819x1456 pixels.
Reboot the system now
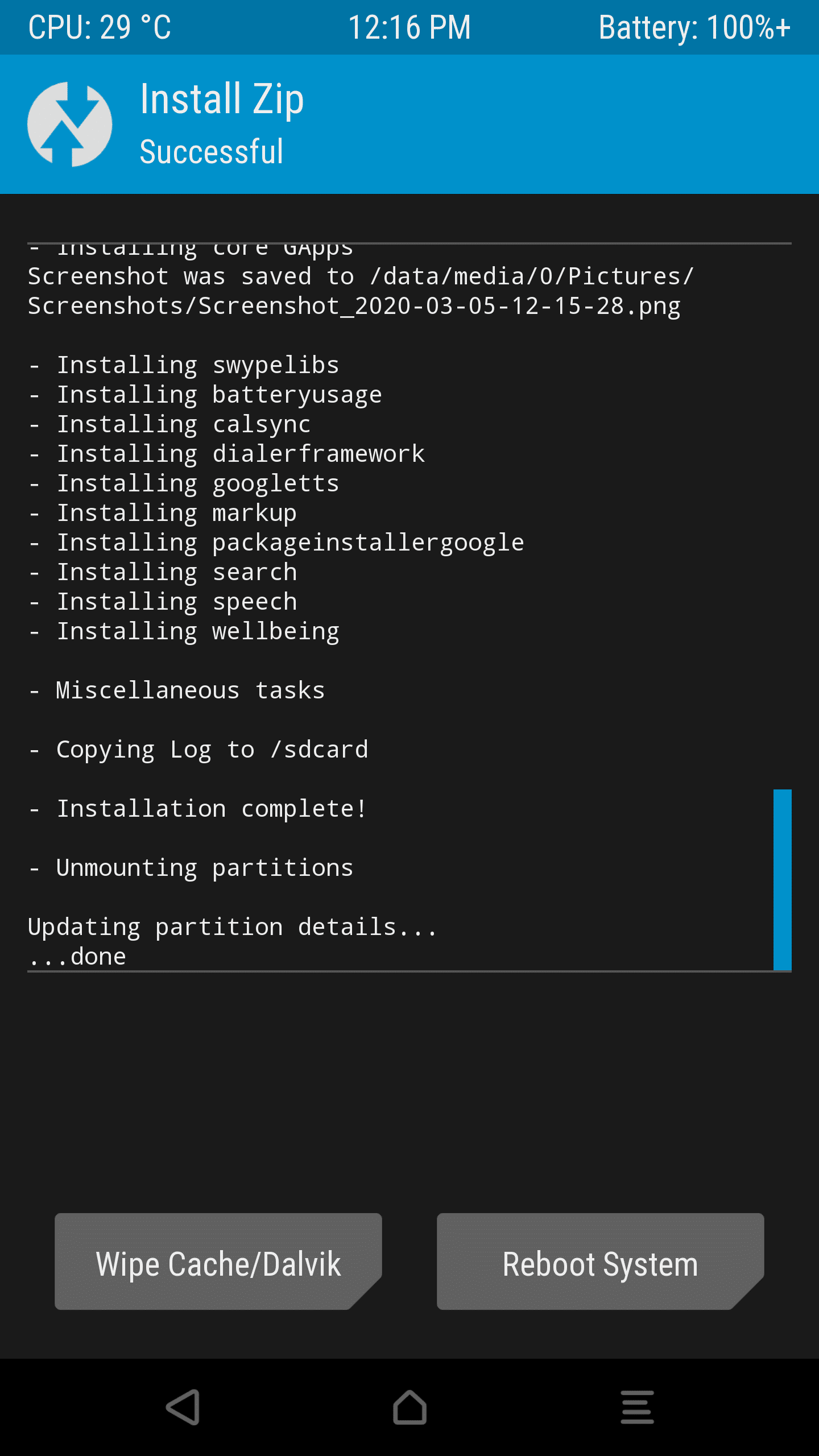[x=601, y=1261]
